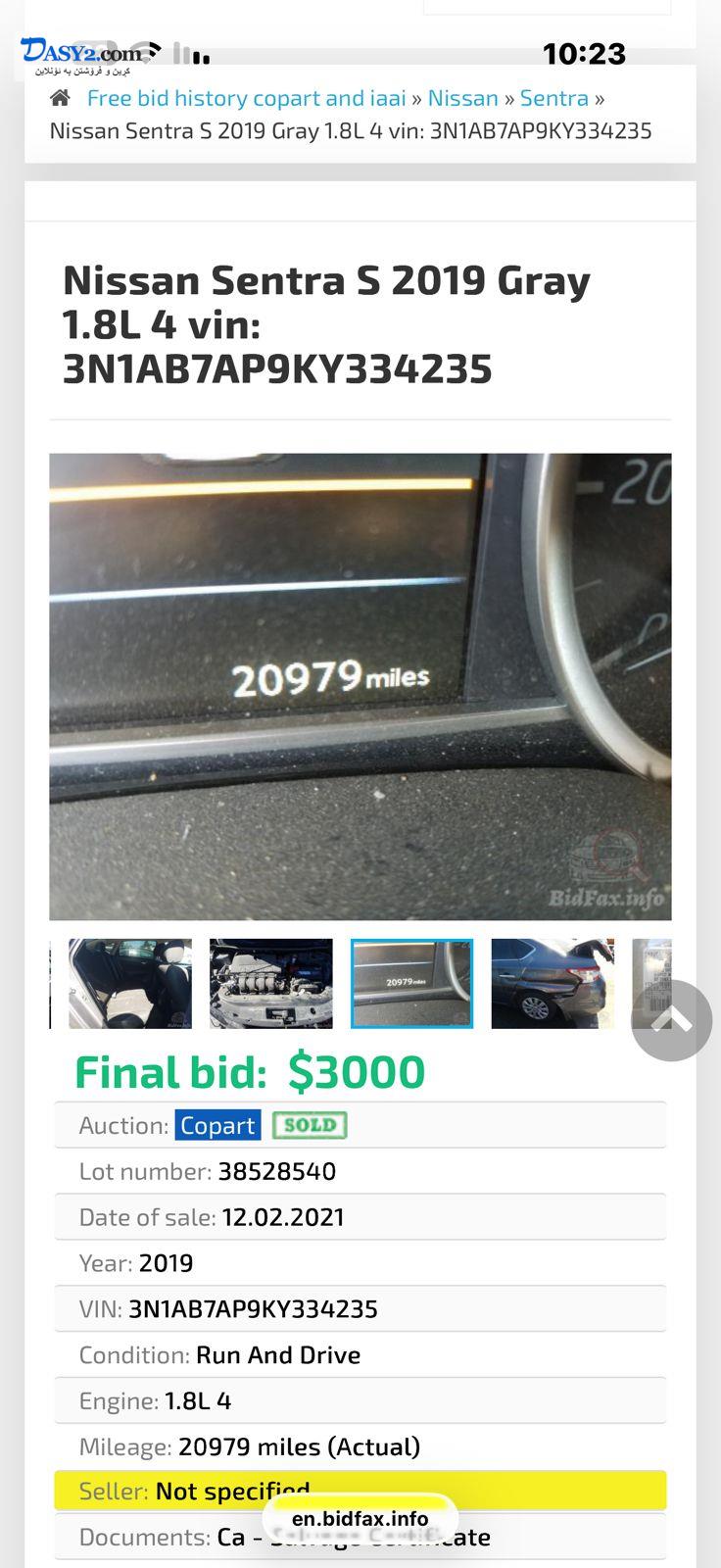Select the engine bay thumbnail
The height and width of the screenshot is (1568, 721).
point(271,983)
